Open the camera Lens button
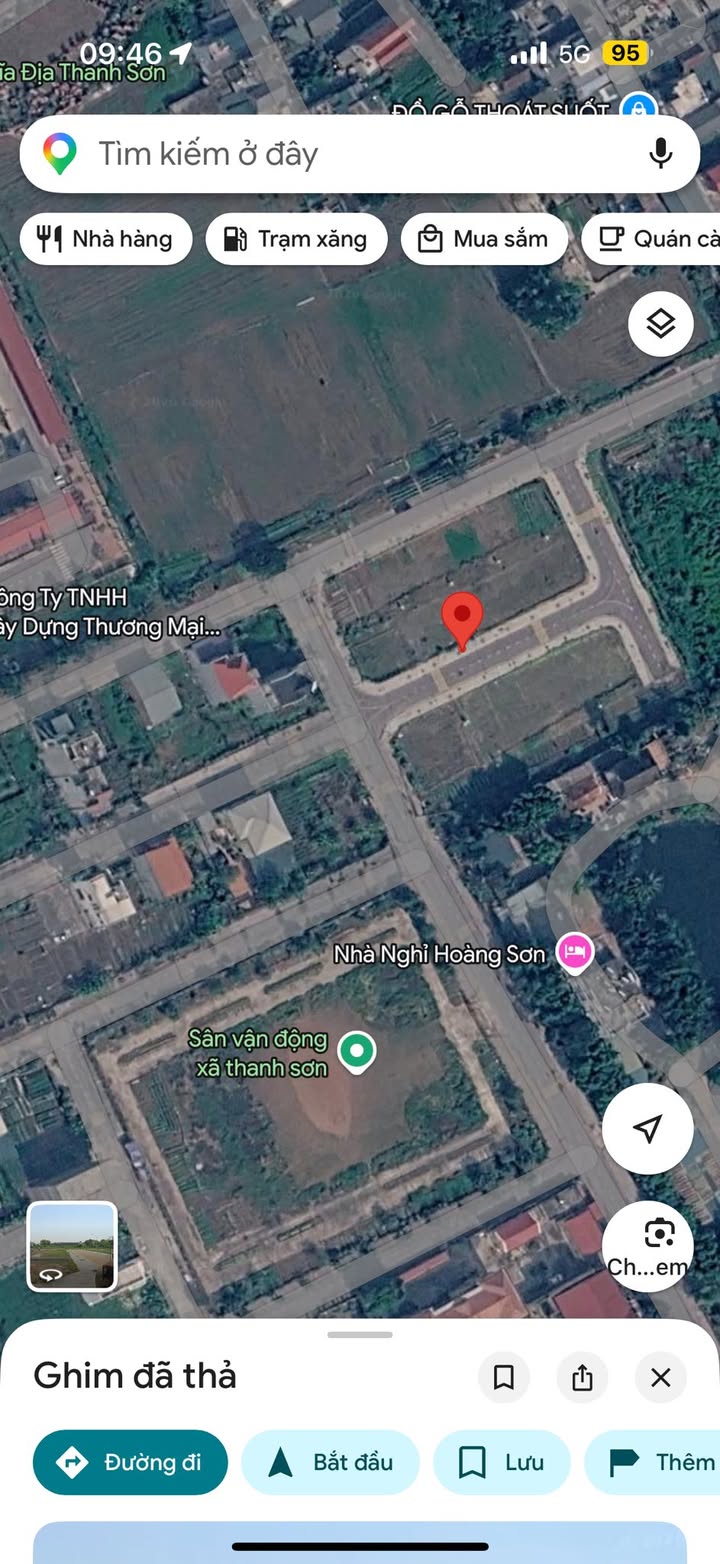 coord(648,1247)
